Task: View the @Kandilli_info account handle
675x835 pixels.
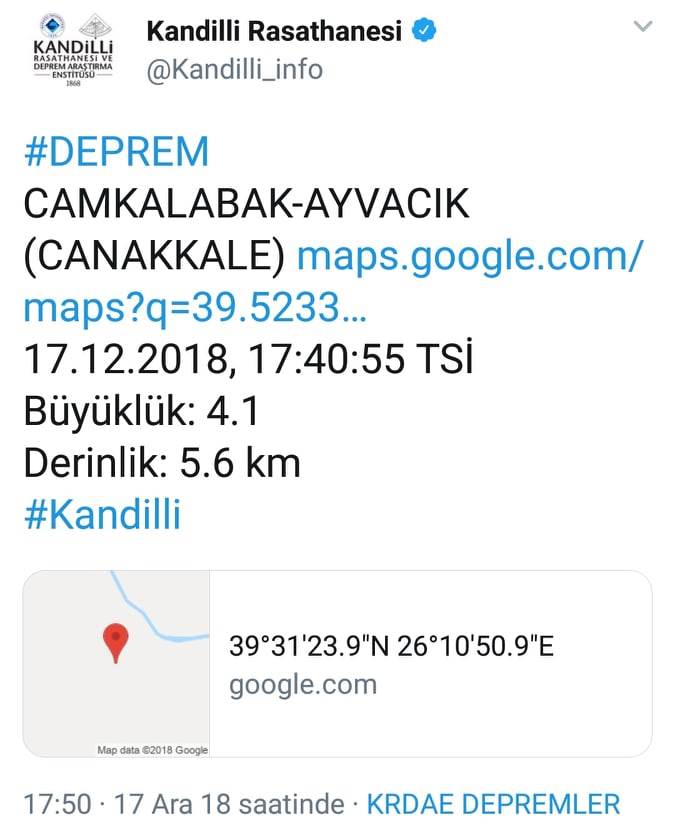Action: click(235, 71)
